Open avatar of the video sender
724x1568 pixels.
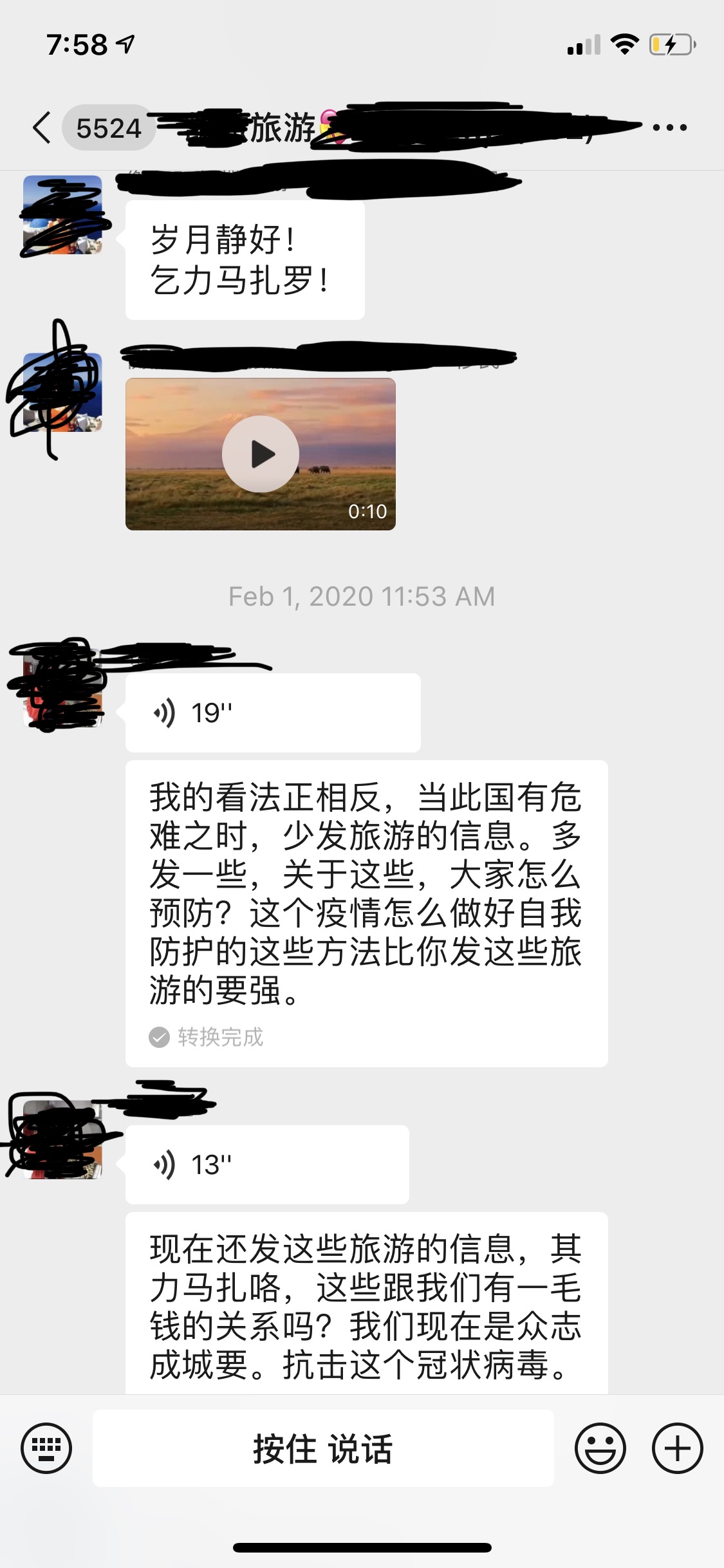(62, 392)
